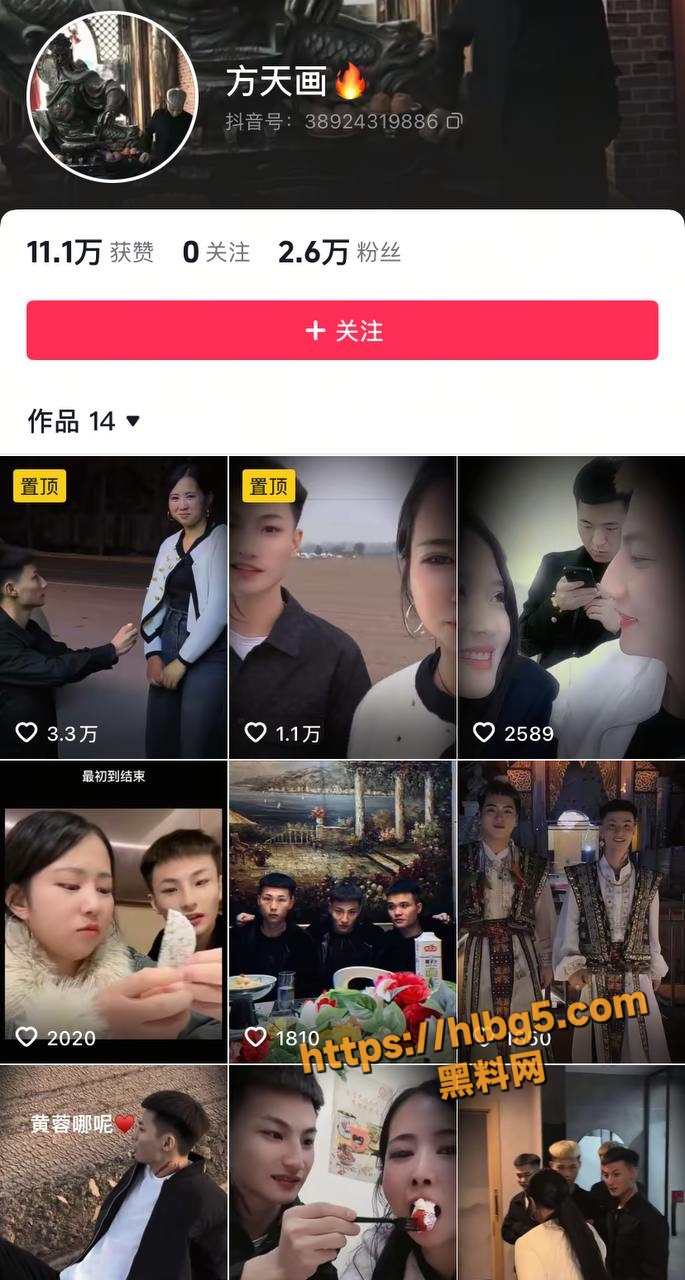Play the video with 2589 likes
This screenshot has width=685, height=1280.
pyautogui.click(x=571, y=608)
